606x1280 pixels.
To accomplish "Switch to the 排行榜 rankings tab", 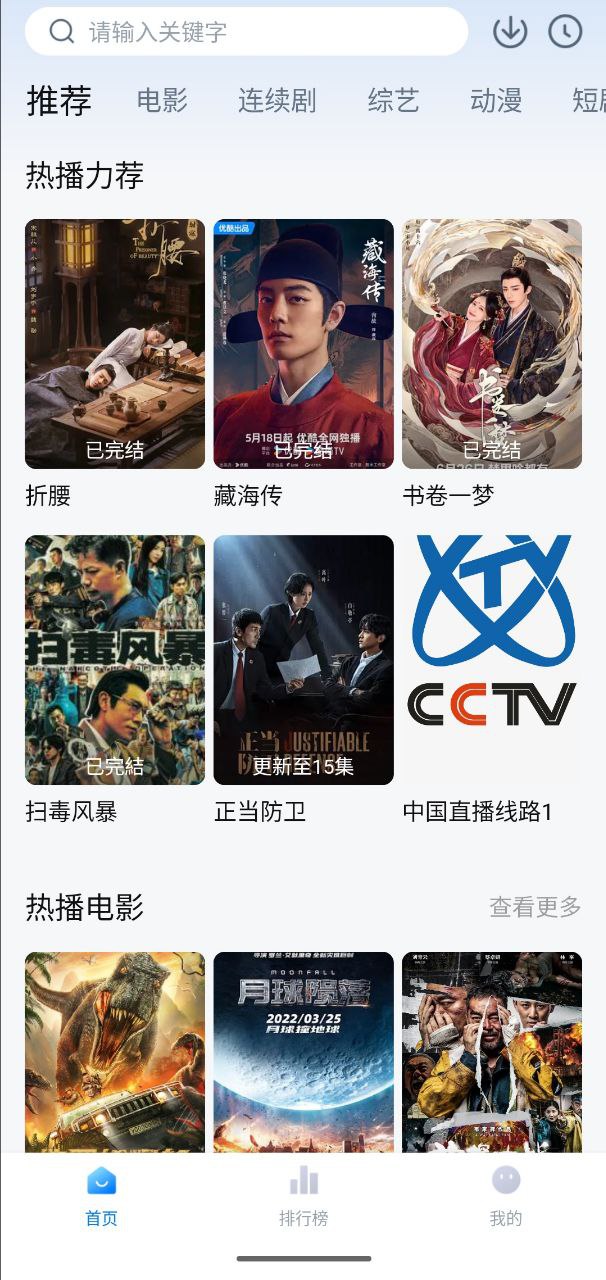I will click(303, 1197).
